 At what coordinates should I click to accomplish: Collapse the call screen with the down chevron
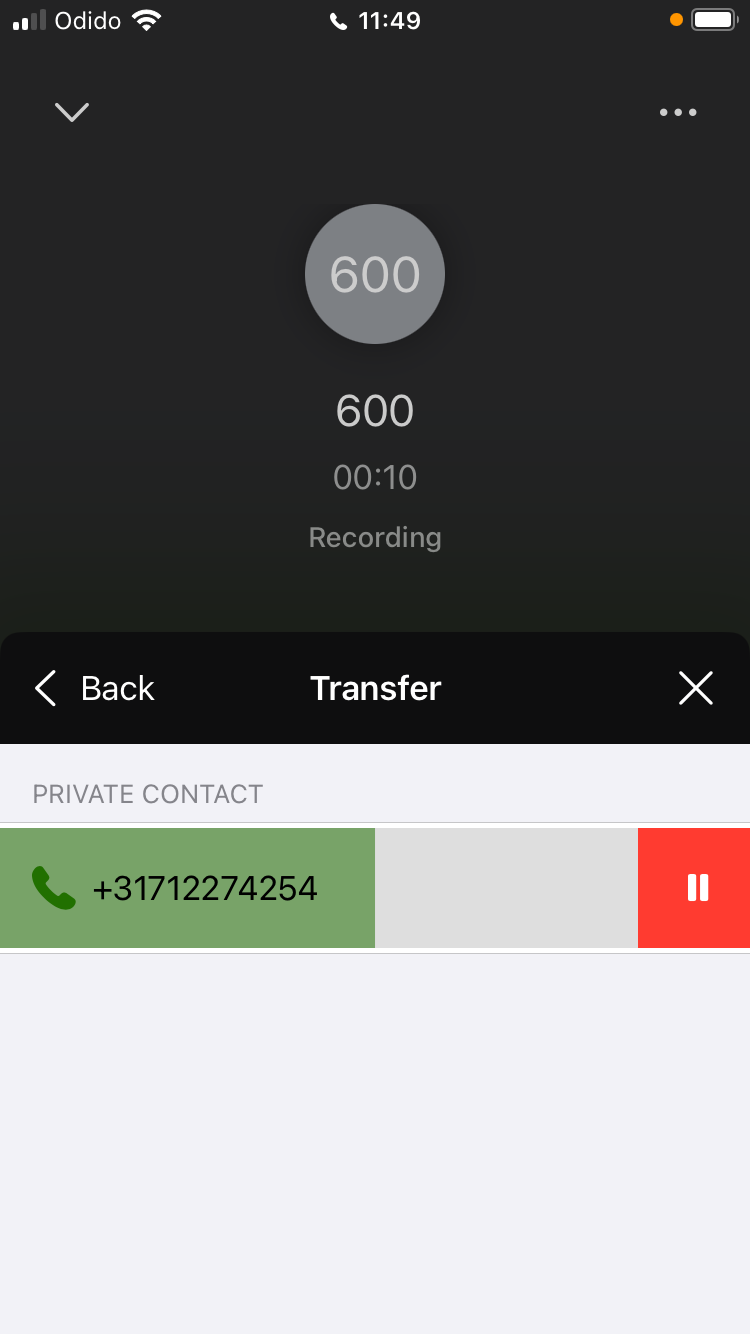coord(72,112)
